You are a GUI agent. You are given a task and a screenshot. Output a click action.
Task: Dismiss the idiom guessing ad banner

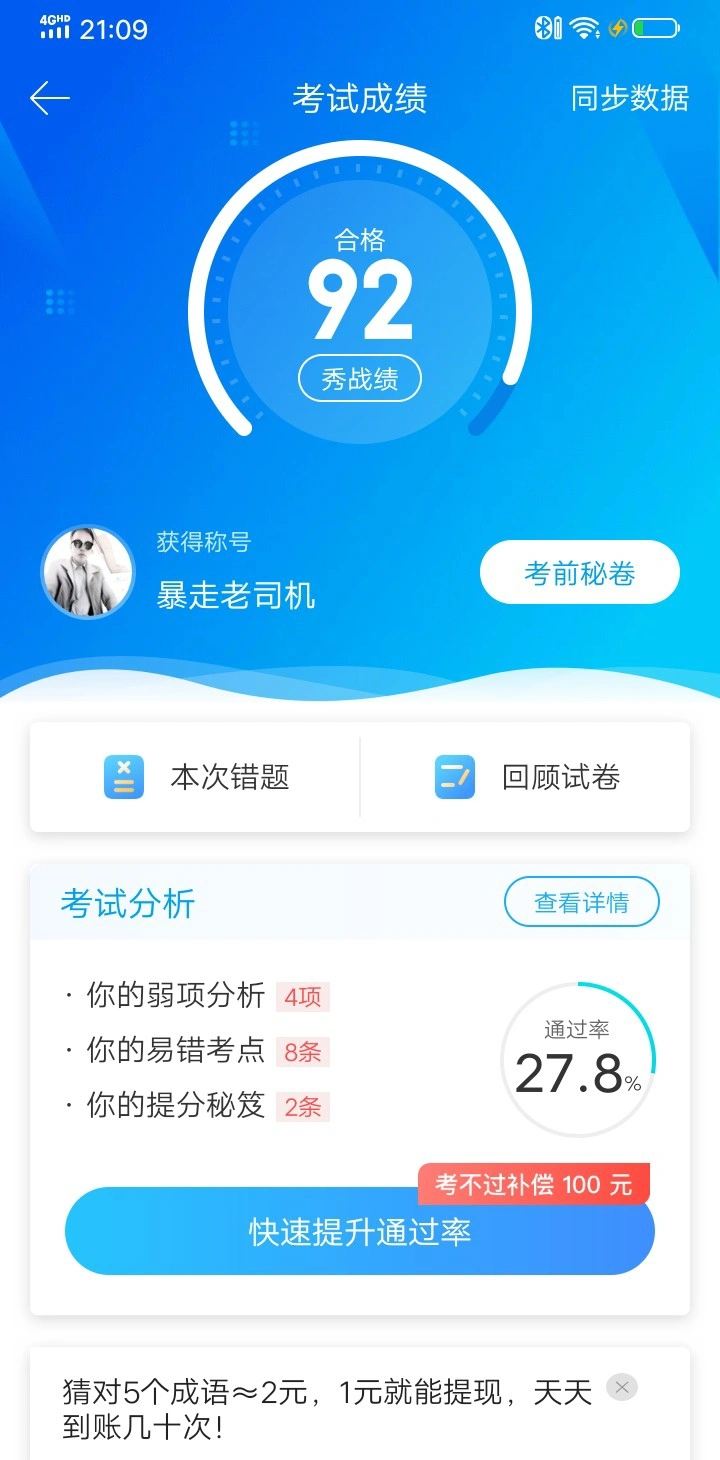pos(622,1387)
